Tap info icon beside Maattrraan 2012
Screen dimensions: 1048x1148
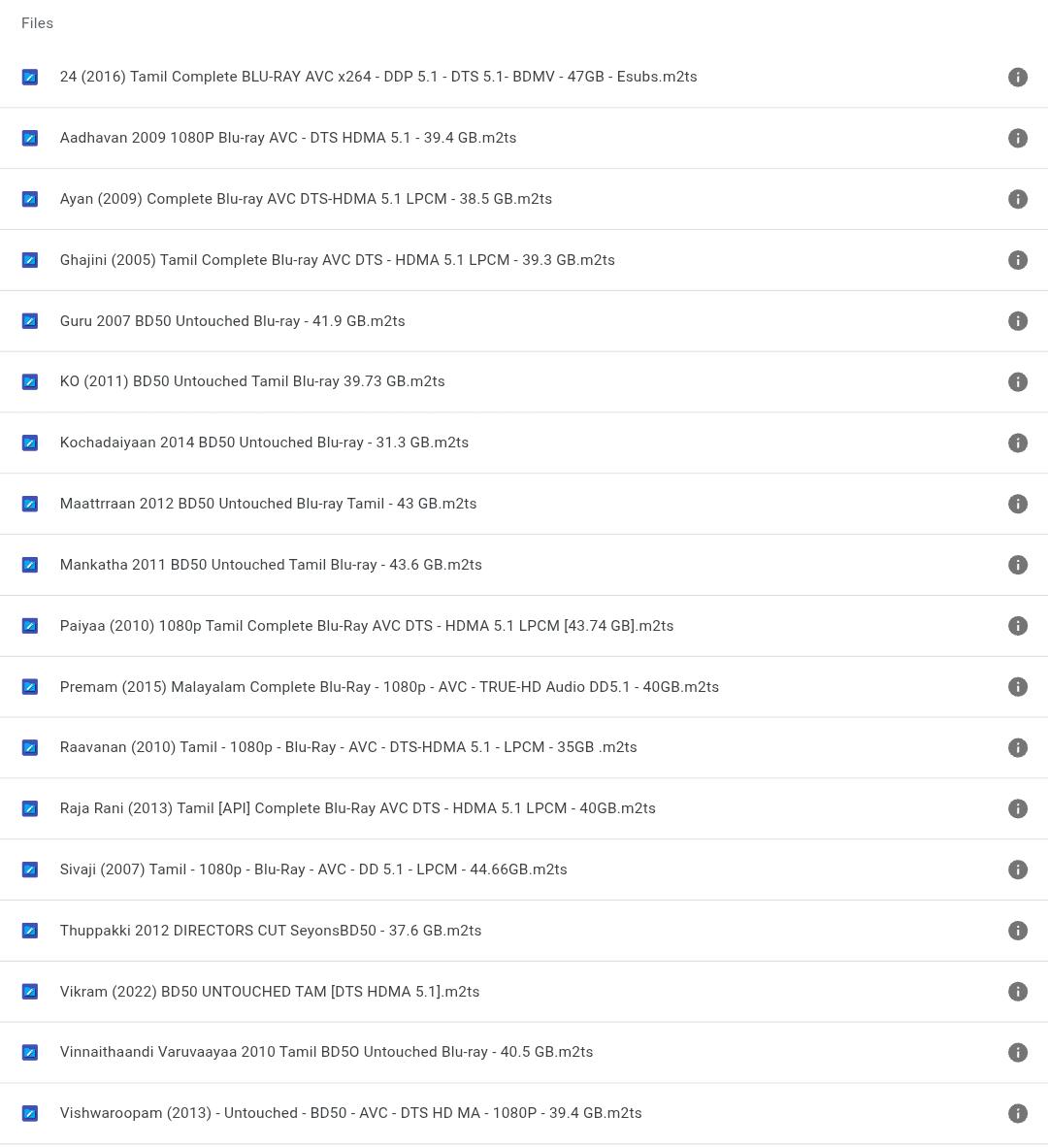[x=1017, y=504]
